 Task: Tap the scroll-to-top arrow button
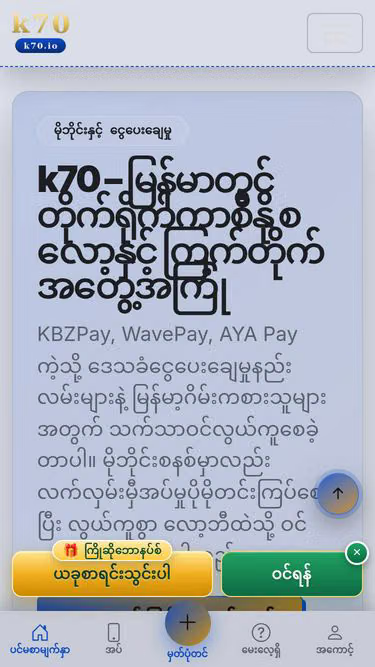pos(338,493)
